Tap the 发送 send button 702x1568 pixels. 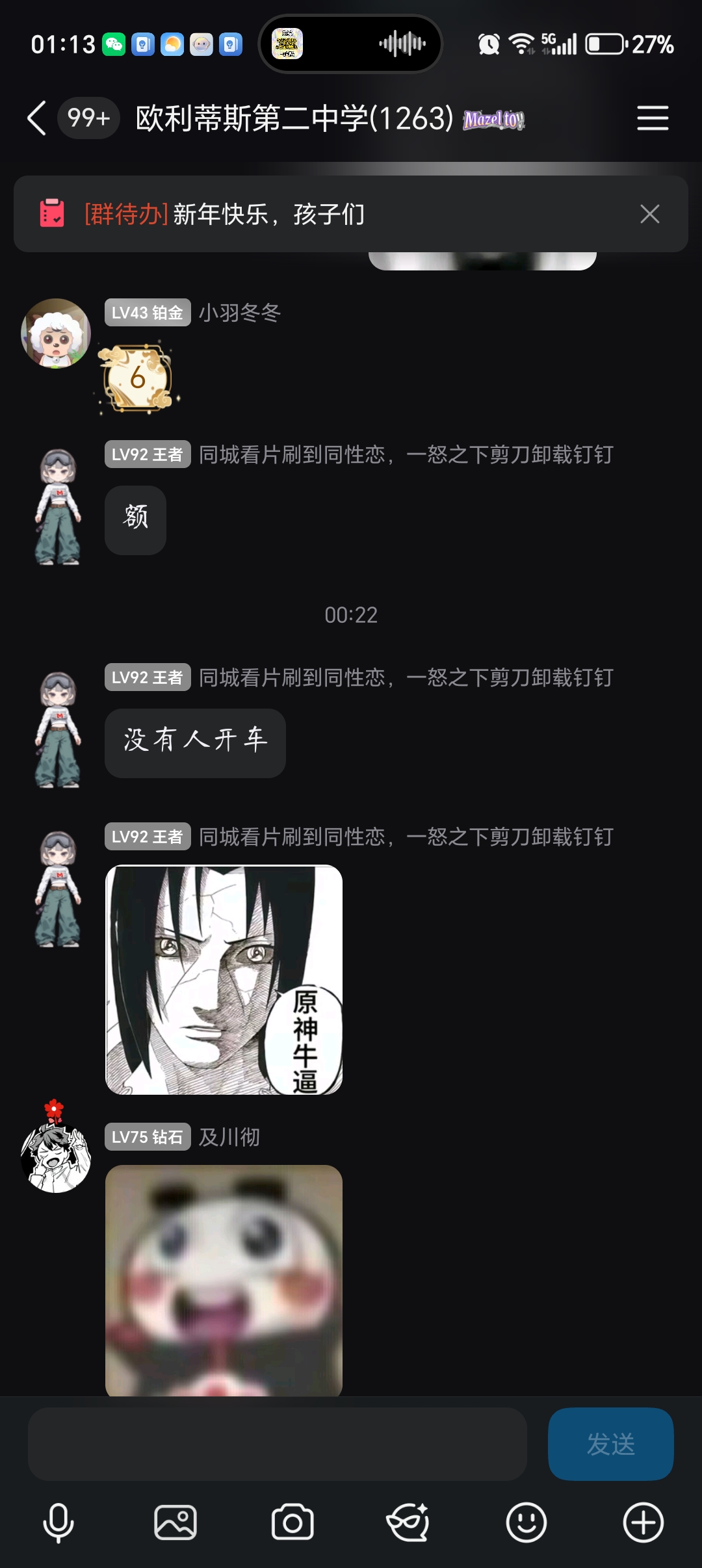click(x=610, y=1444)
